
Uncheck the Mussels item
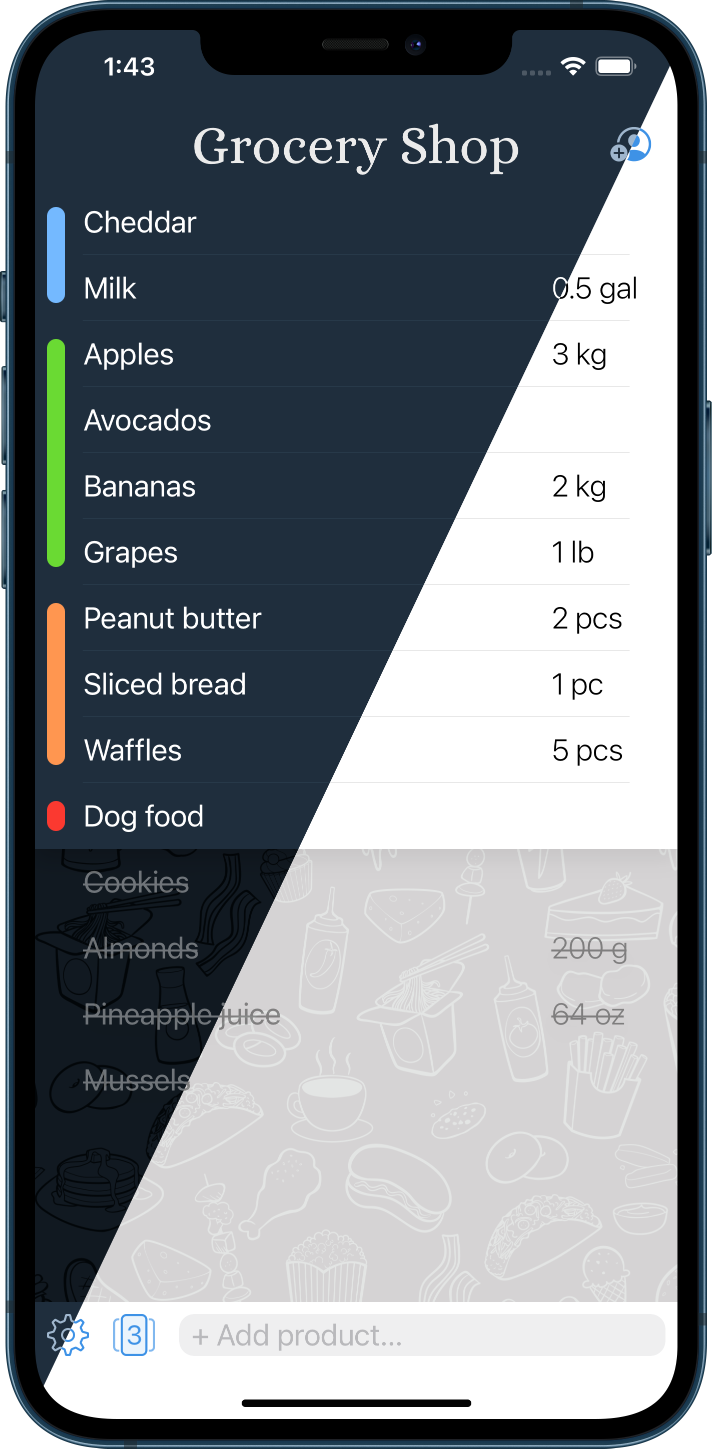(x=356, y=1080)
